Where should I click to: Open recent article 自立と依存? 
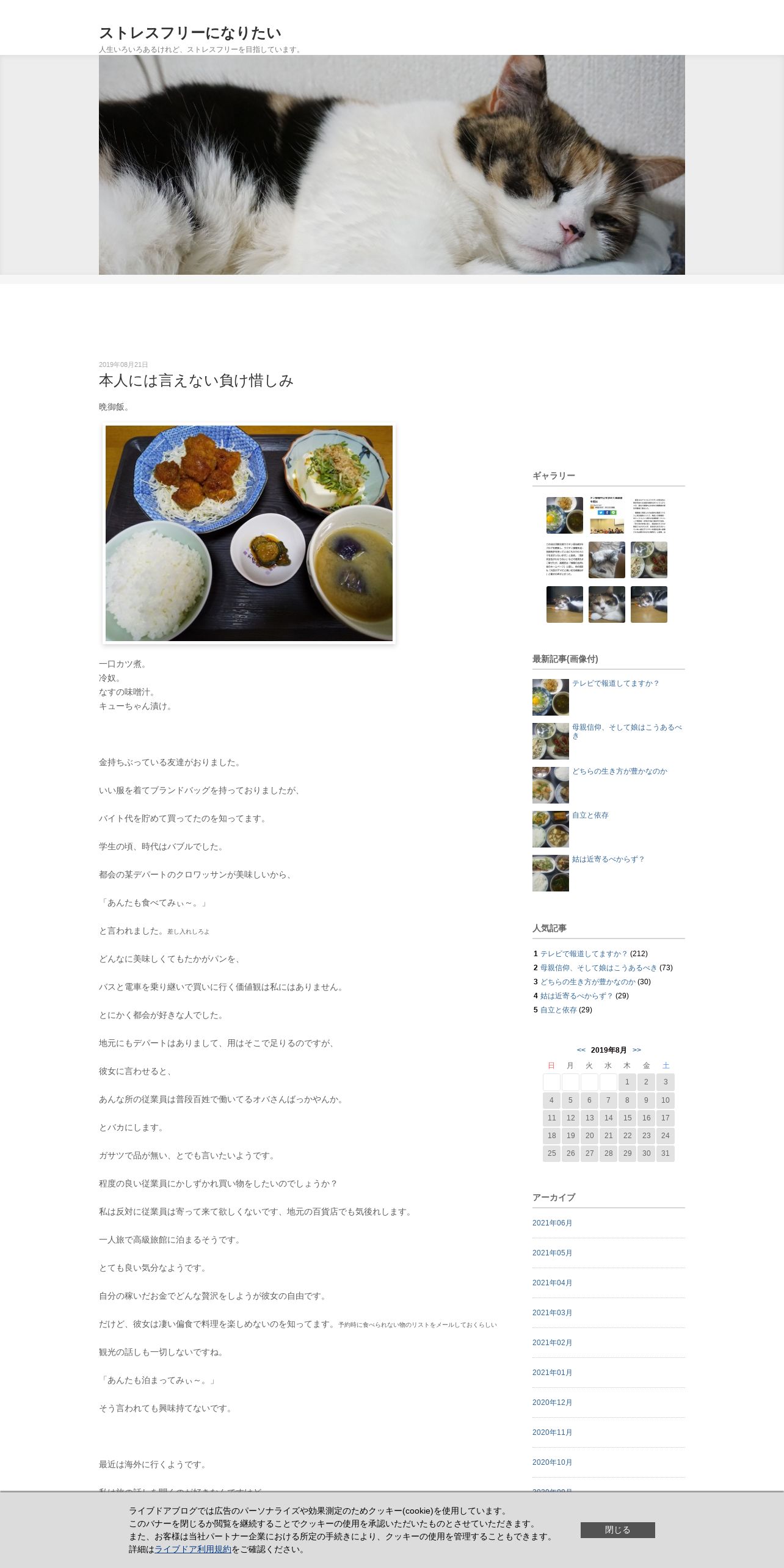click(590, 815)
